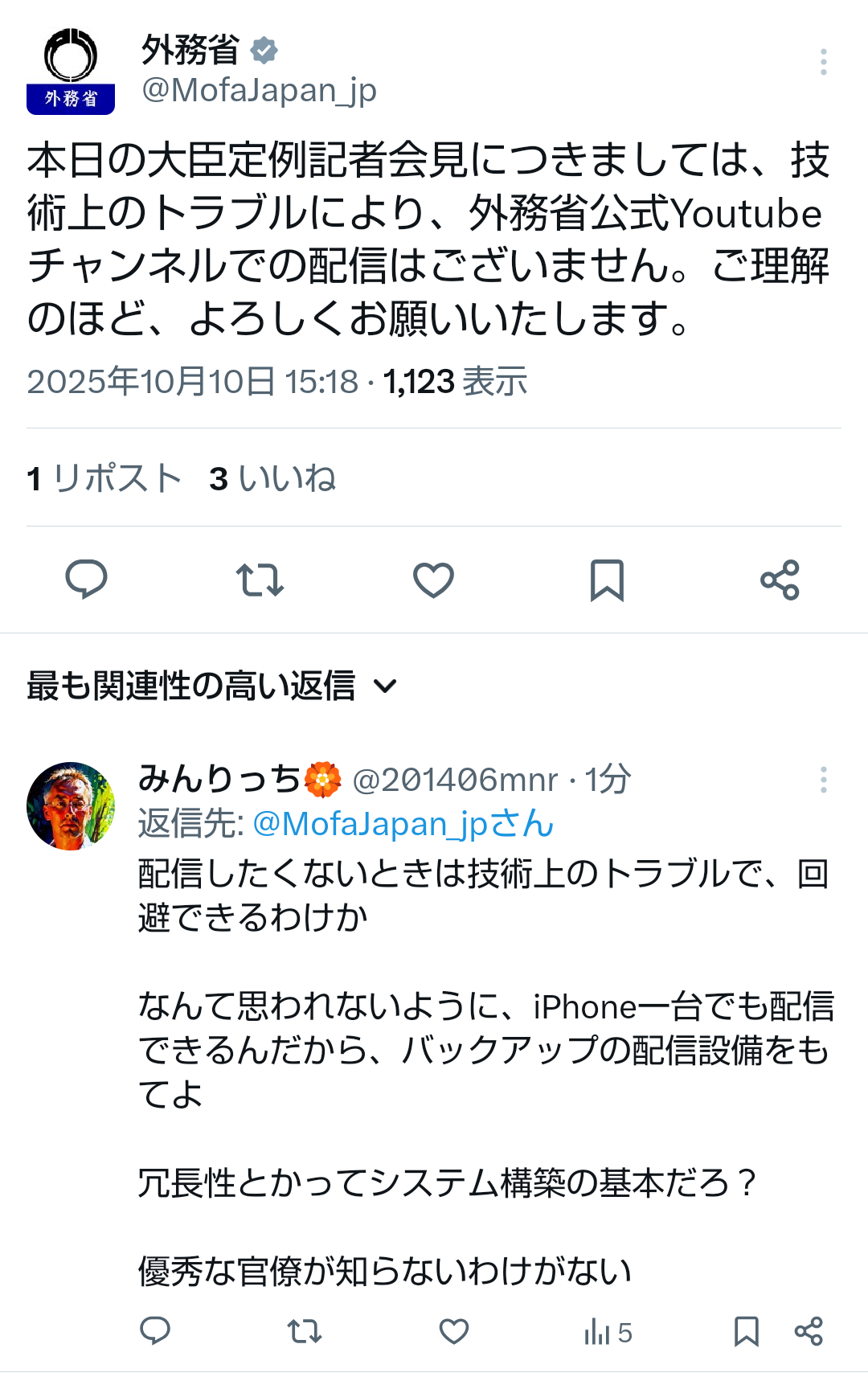Like the 外務省 post
Image resolution: width=868 pixels, height=1385 pixels.
433,580
